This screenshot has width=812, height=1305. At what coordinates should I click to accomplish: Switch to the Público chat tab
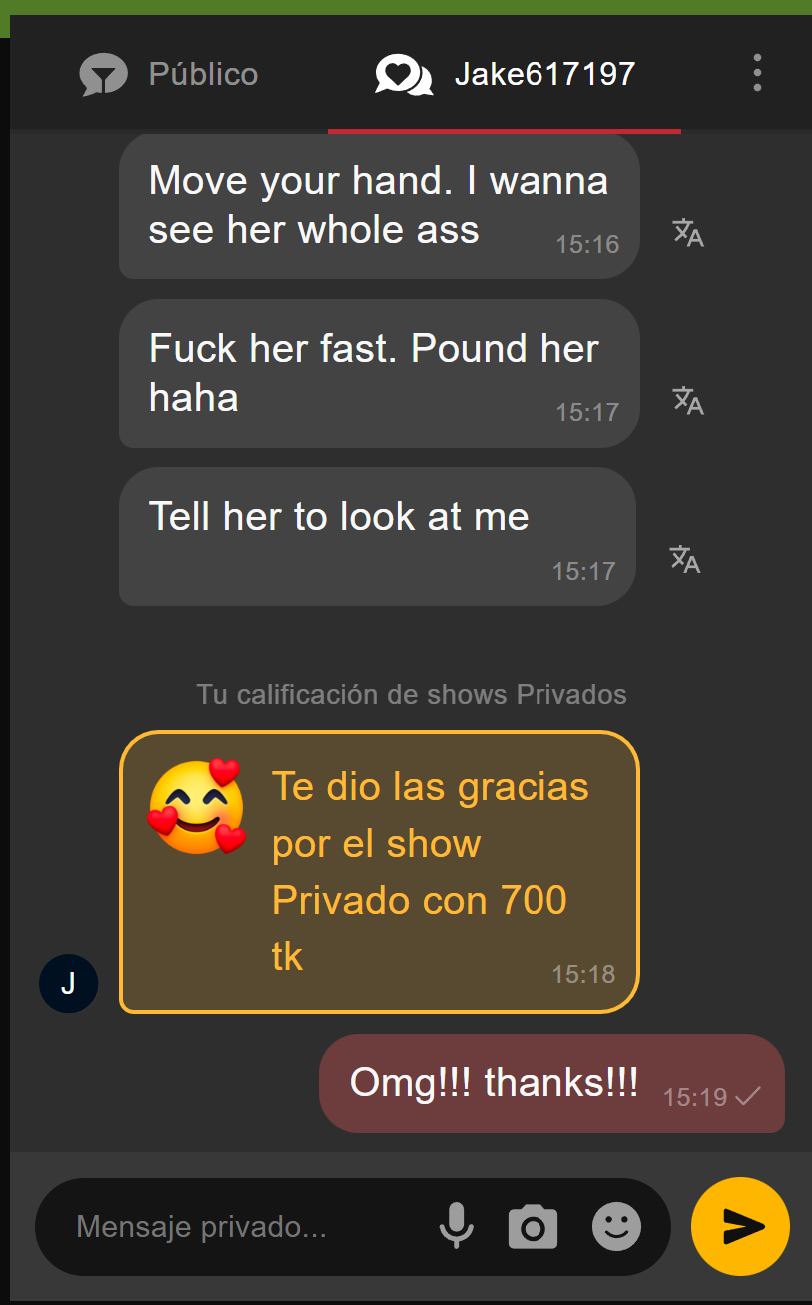click(x=169, y=74)
